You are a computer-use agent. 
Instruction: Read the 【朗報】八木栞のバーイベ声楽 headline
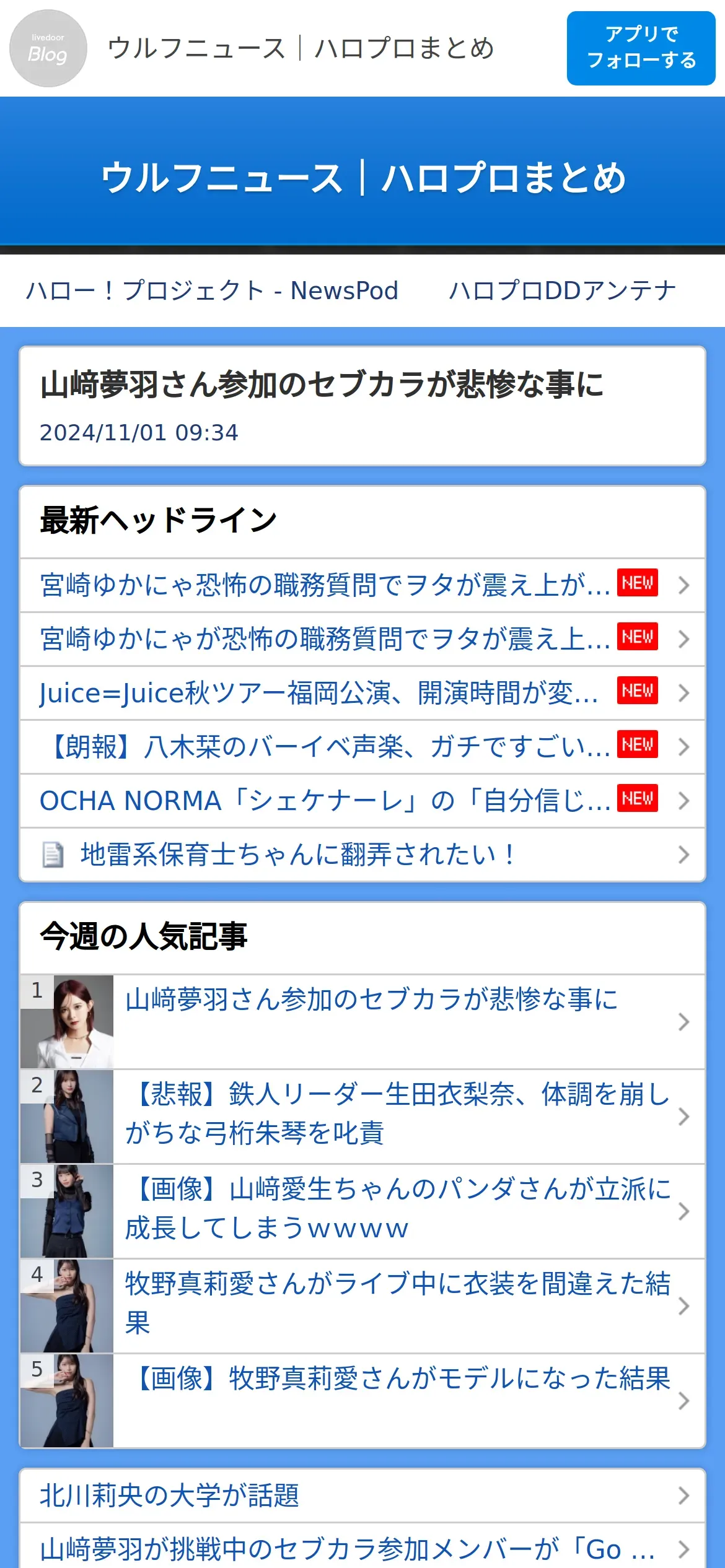[362, 747]
